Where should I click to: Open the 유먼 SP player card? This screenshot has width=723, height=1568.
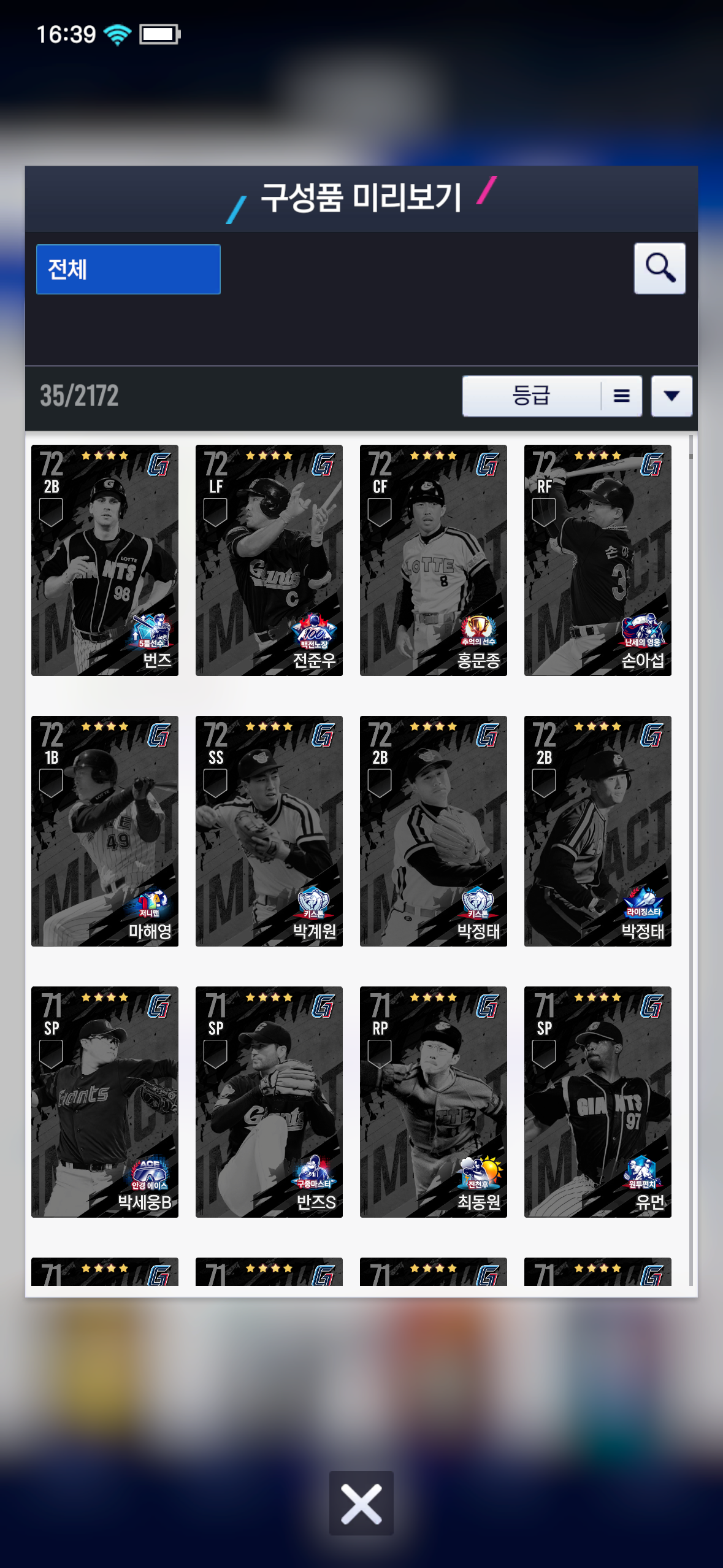(597, 1101)
